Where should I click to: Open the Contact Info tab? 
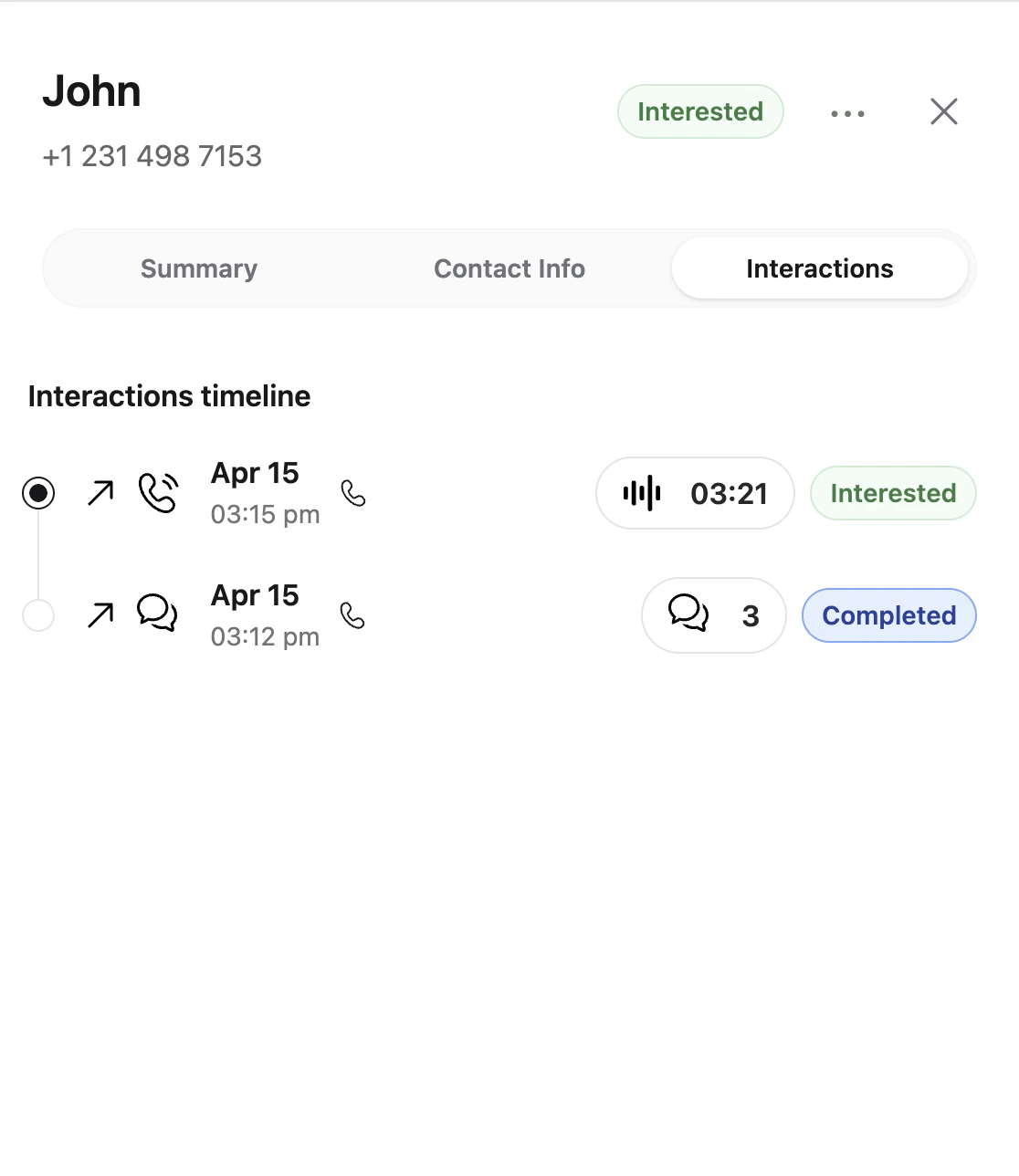(x=509, y=268)
